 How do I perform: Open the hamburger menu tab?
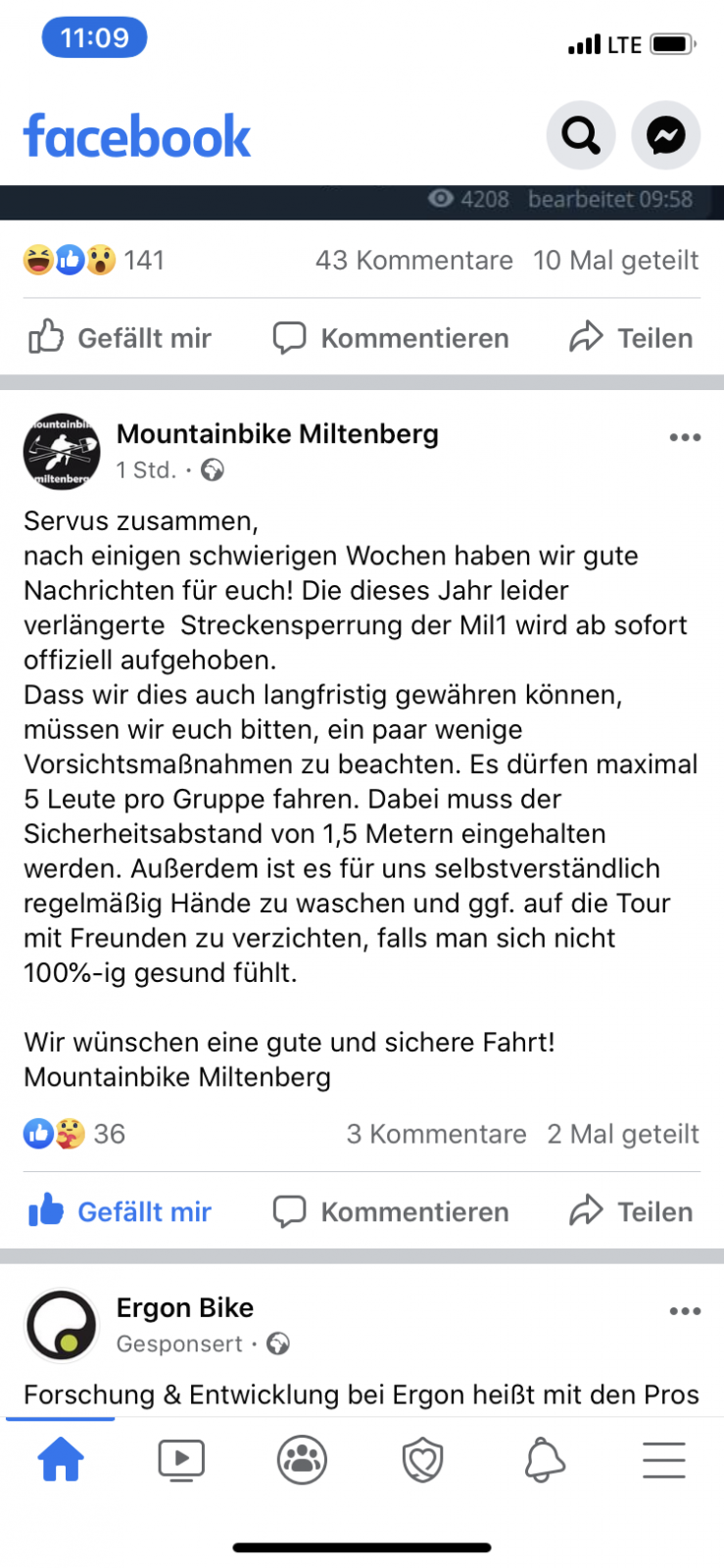point(663,1460)
